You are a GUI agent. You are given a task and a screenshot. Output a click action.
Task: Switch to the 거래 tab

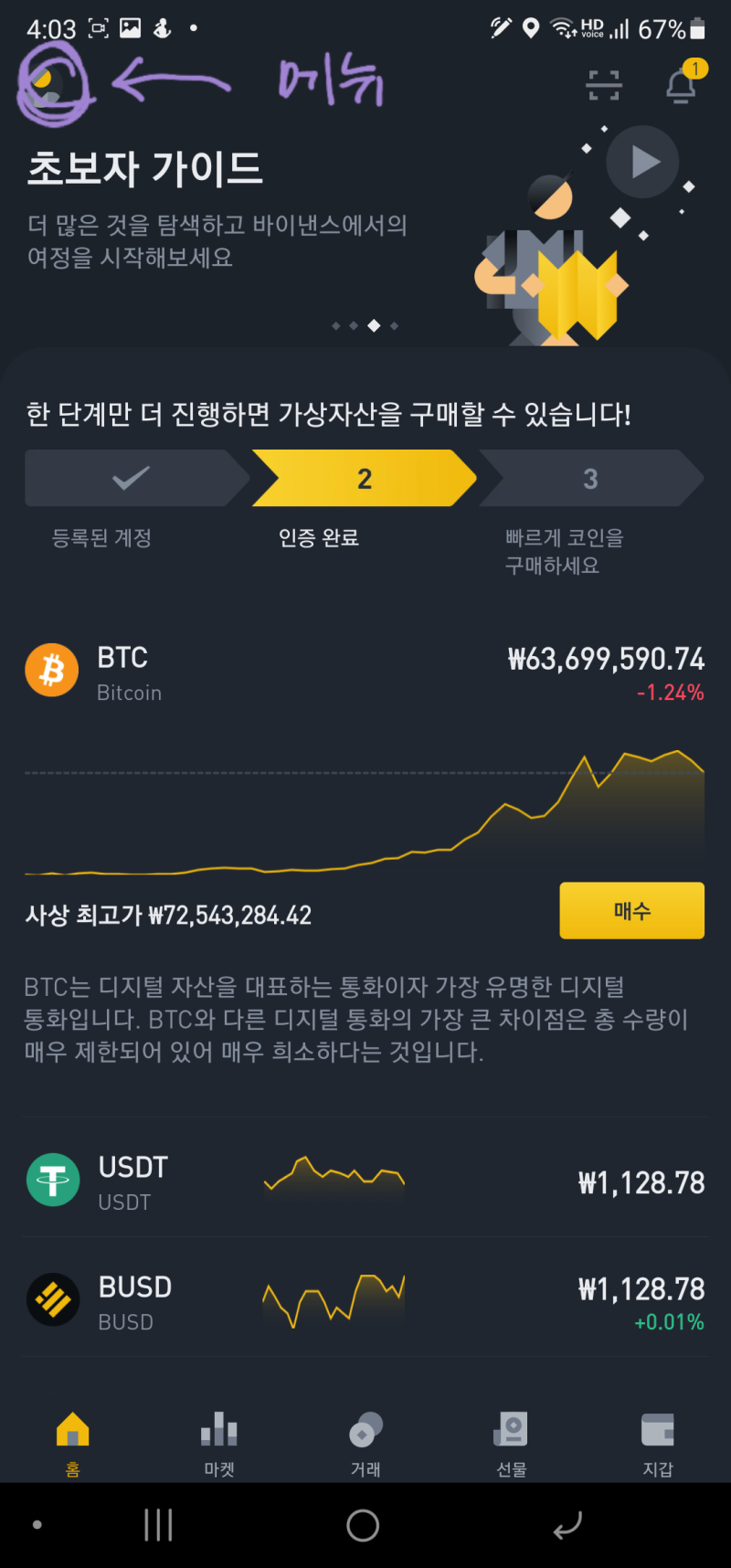coord(365,1444)
